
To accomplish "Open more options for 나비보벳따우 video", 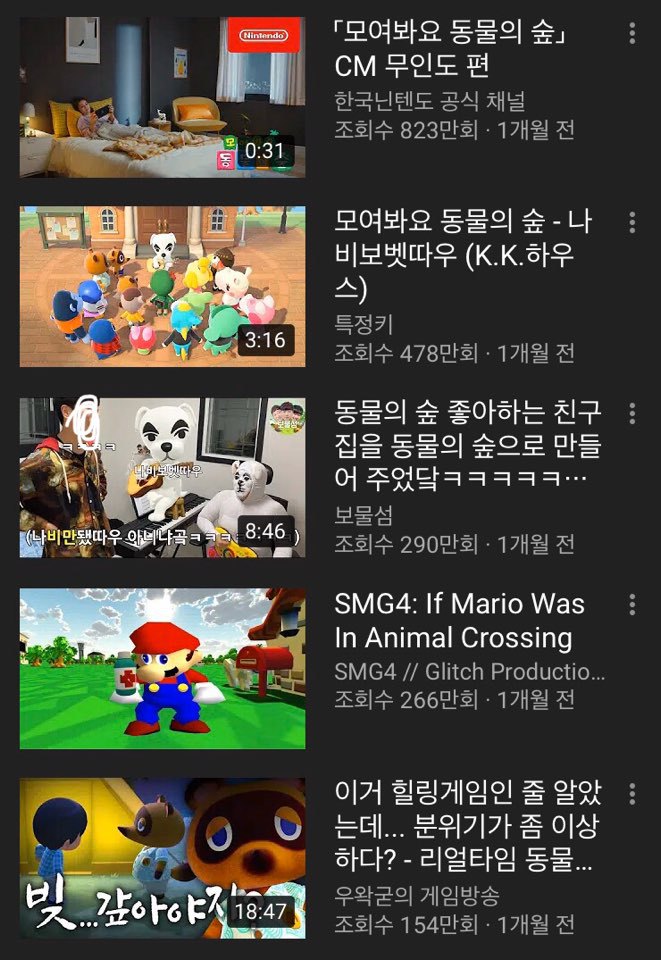I will (x=632, y=223).
